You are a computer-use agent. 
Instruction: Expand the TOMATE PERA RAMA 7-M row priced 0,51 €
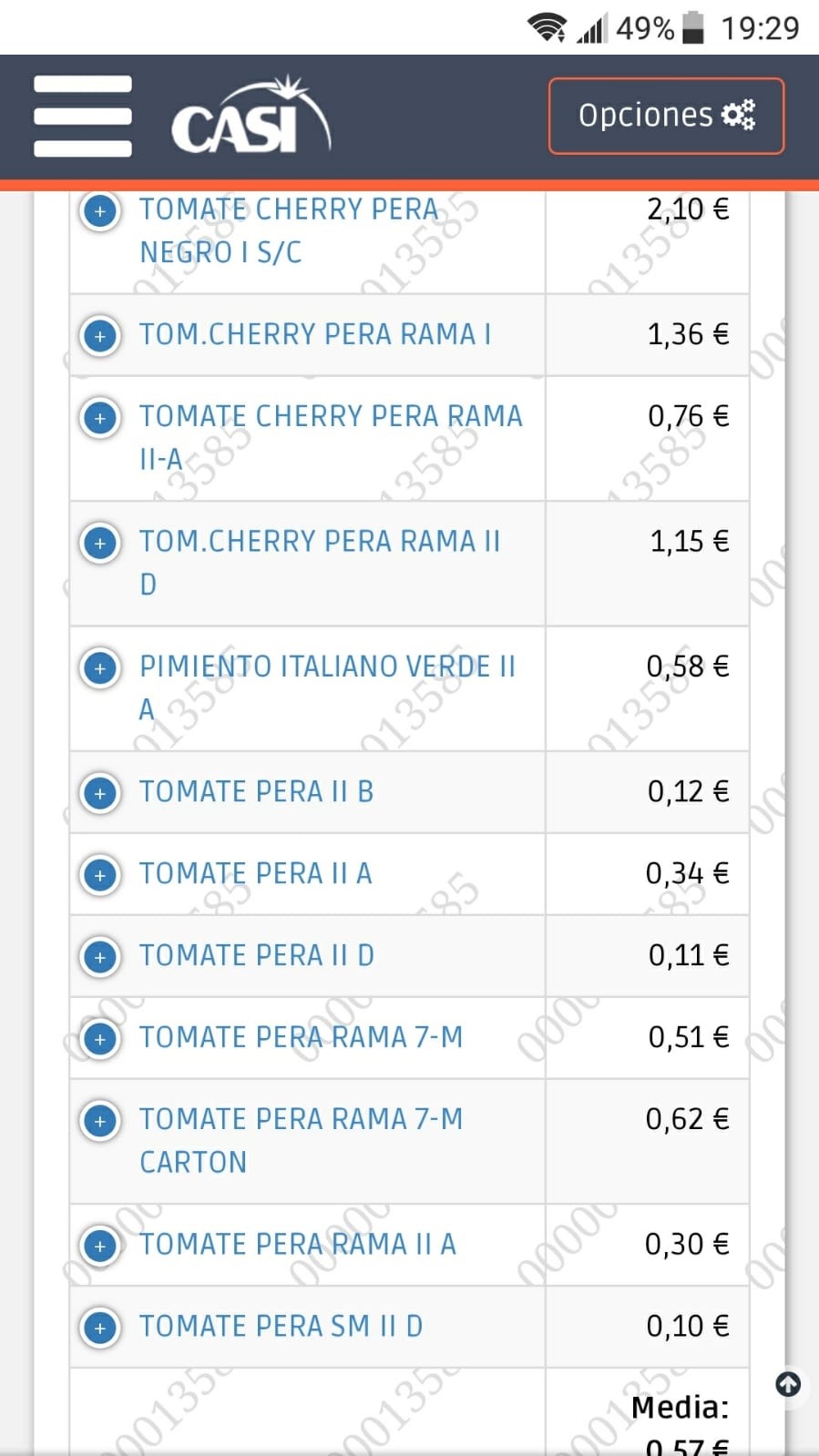[x=100, y=1039]
